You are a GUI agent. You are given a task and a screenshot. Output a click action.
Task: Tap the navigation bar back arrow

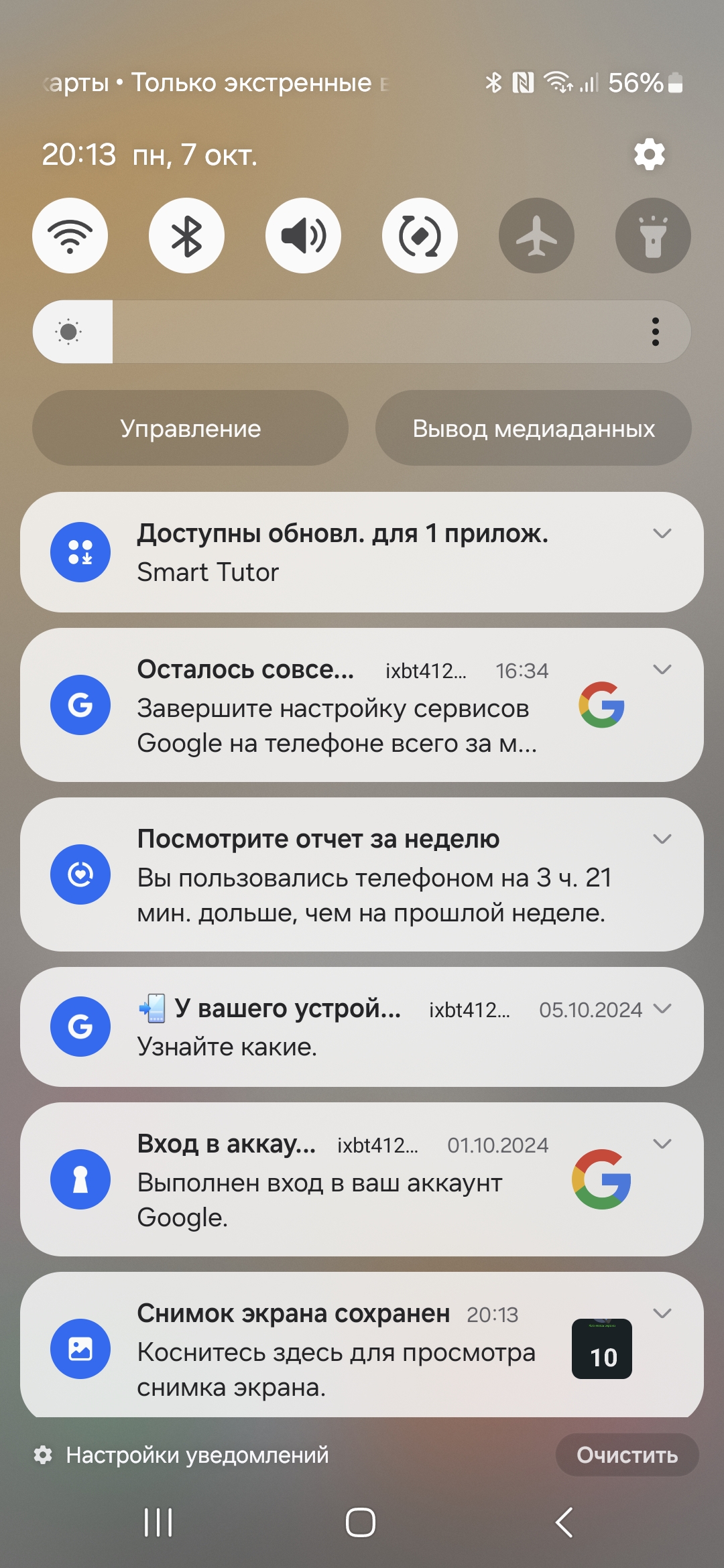pyautogui.click(x=564, y=1522)
